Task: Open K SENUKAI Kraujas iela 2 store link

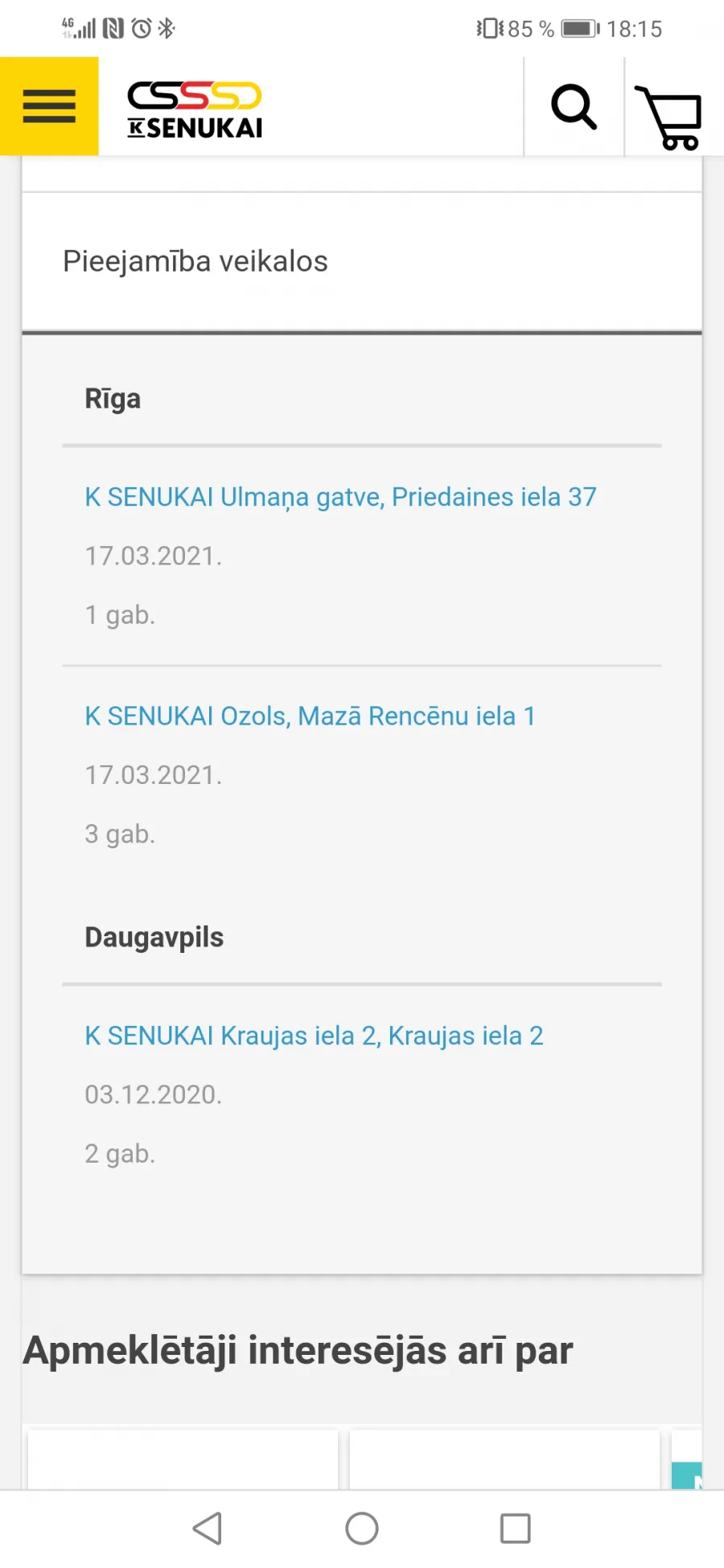Action: pyautogui.click(x=314, y=1036)
